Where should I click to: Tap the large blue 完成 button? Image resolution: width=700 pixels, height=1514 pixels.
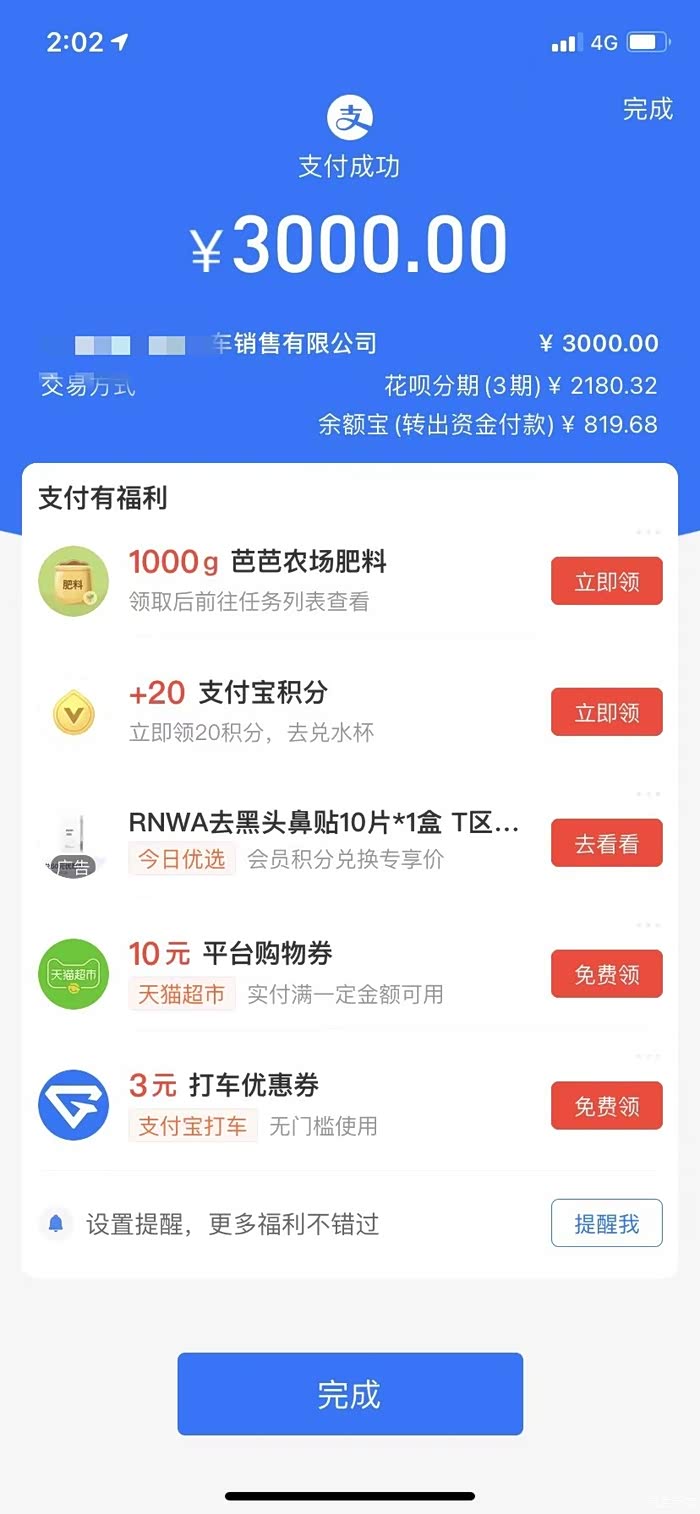(350, 1394)
